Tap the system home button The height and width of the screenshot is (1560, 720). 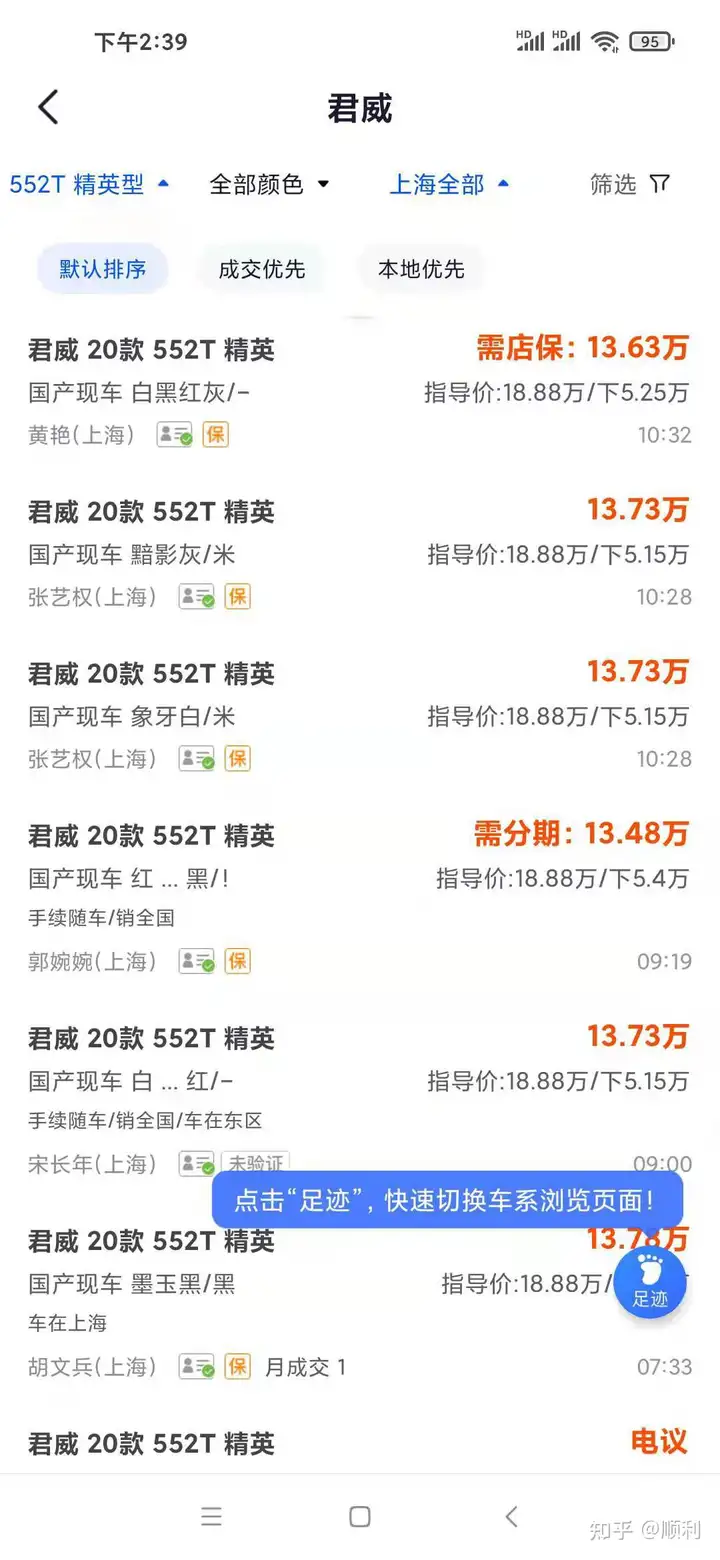[x=360, y=1517]
